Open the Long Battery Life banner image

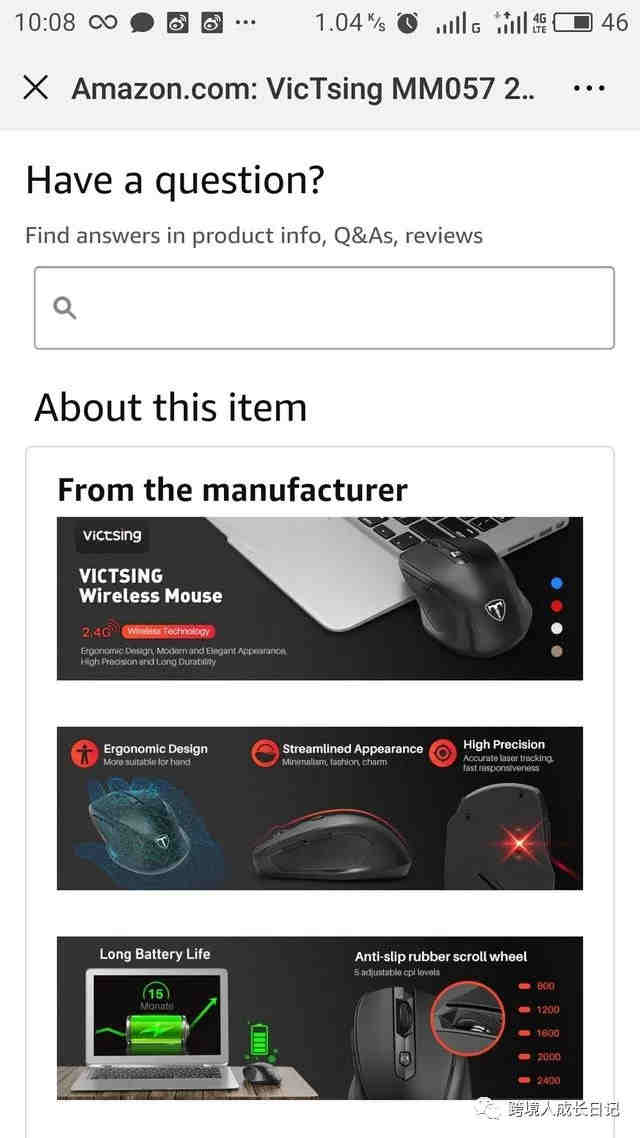pos(320,1018)
